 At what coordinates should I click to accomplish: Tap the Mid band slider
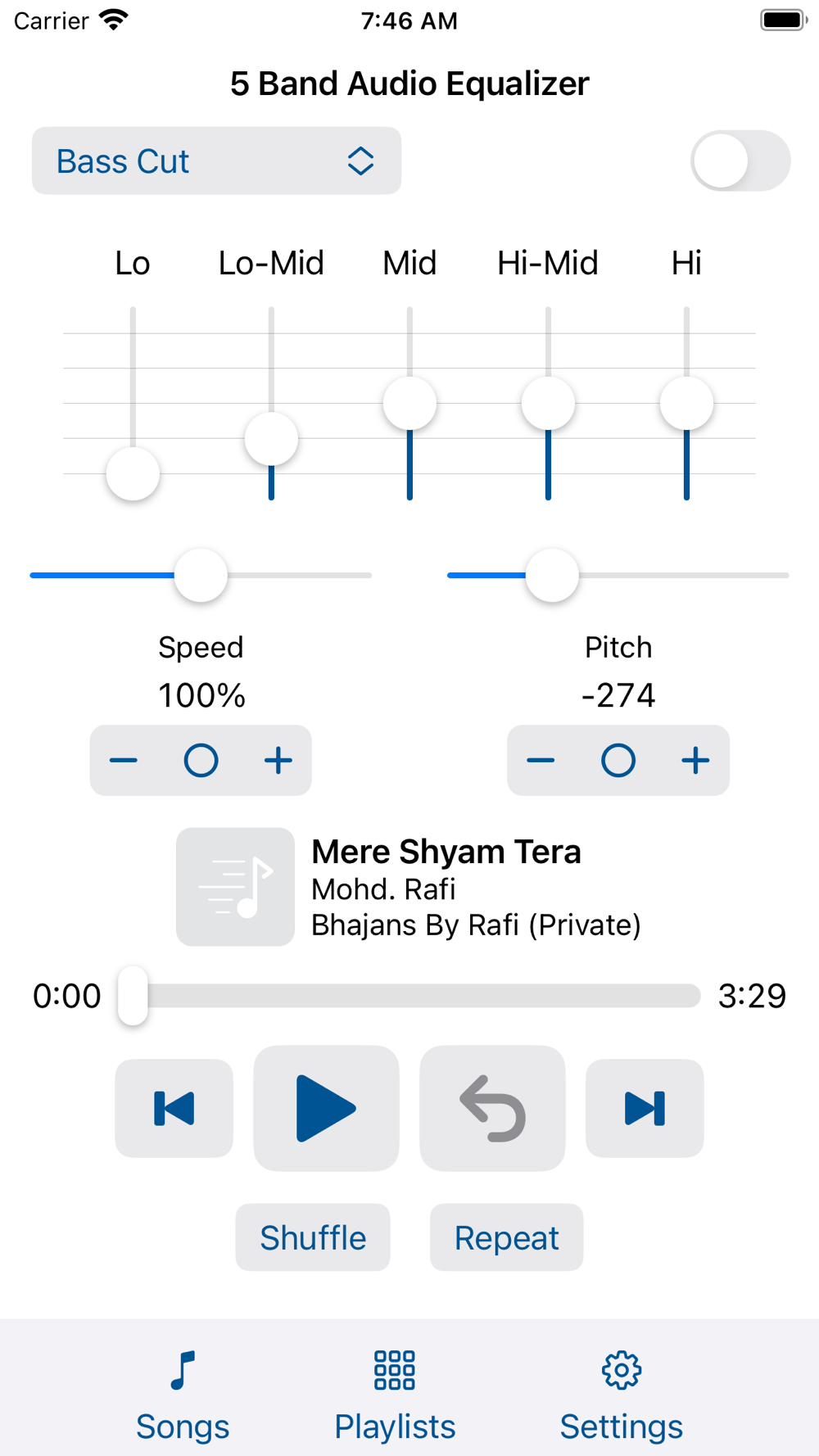409,403
